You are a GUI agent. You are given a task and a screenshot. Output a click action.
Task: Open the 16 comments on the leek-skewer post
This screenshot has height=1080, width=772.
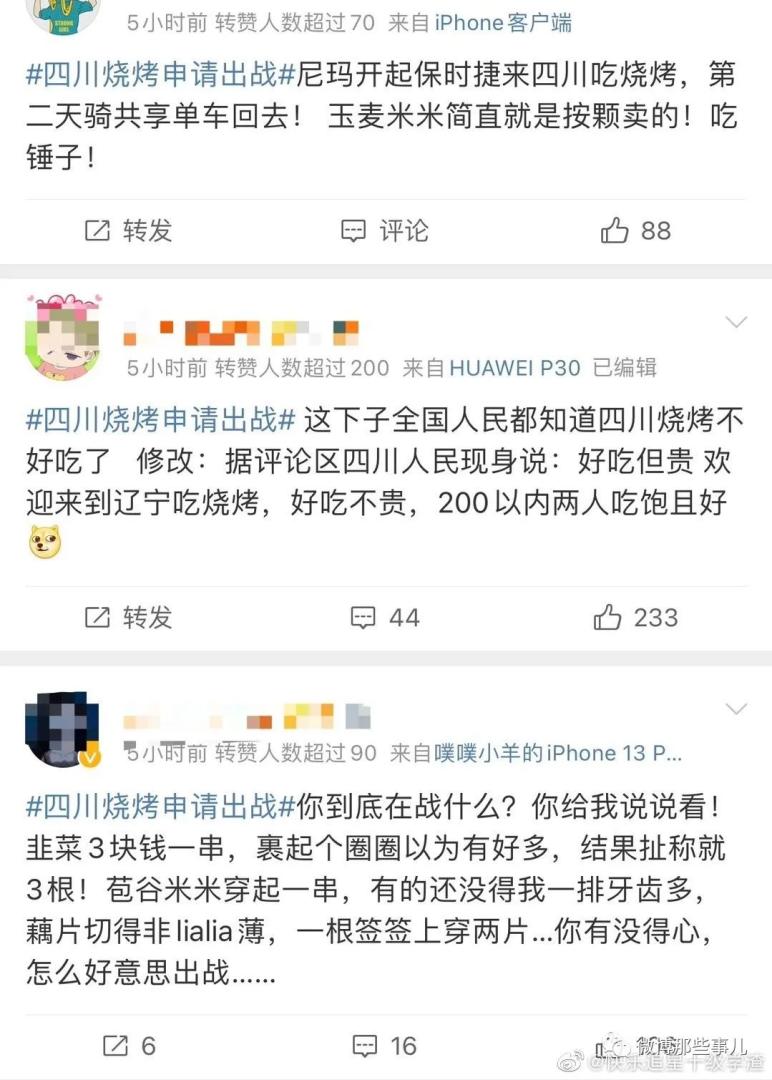[x=385, y=1046]
